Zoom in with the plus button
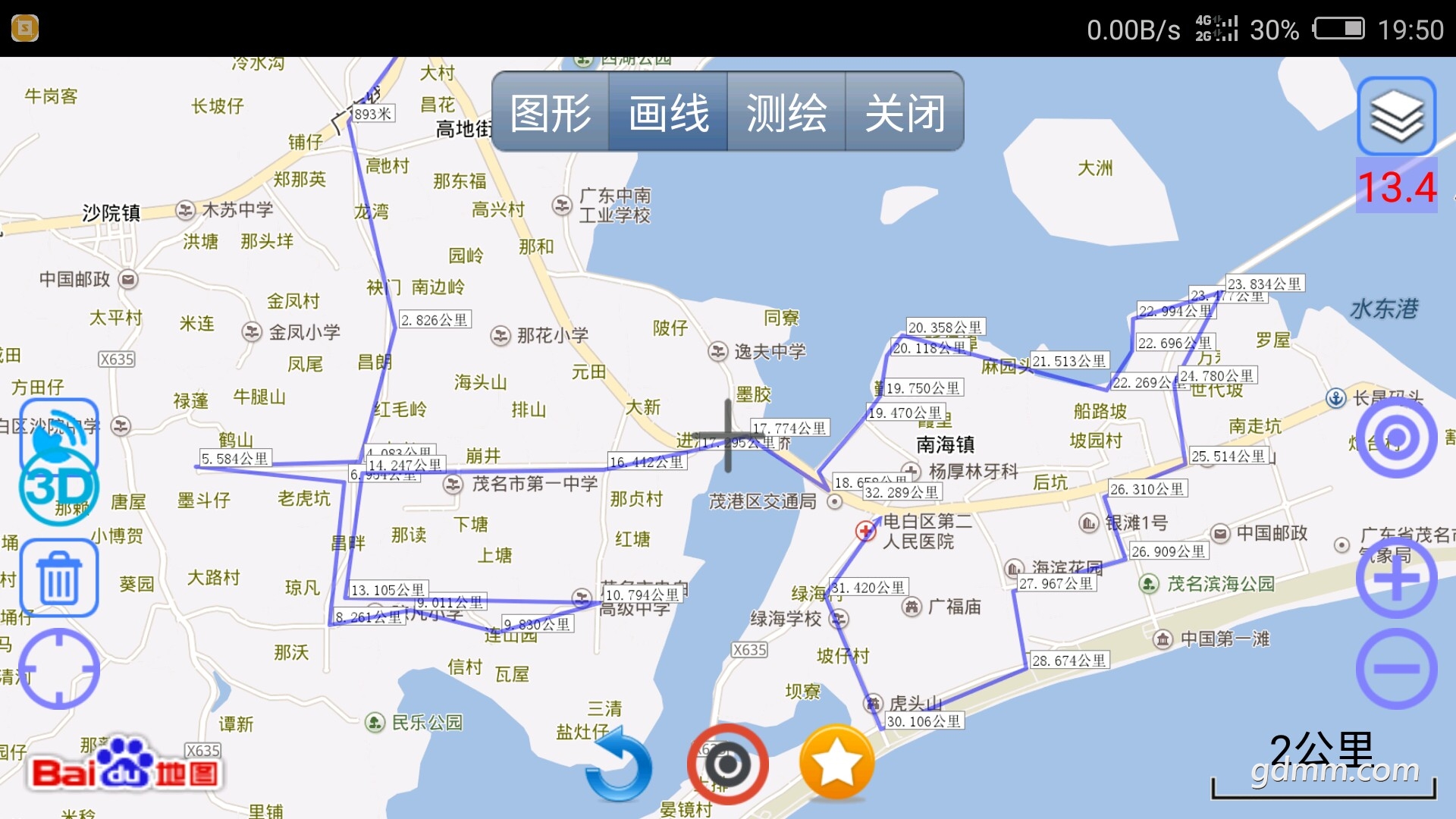 pos(1396,579)
